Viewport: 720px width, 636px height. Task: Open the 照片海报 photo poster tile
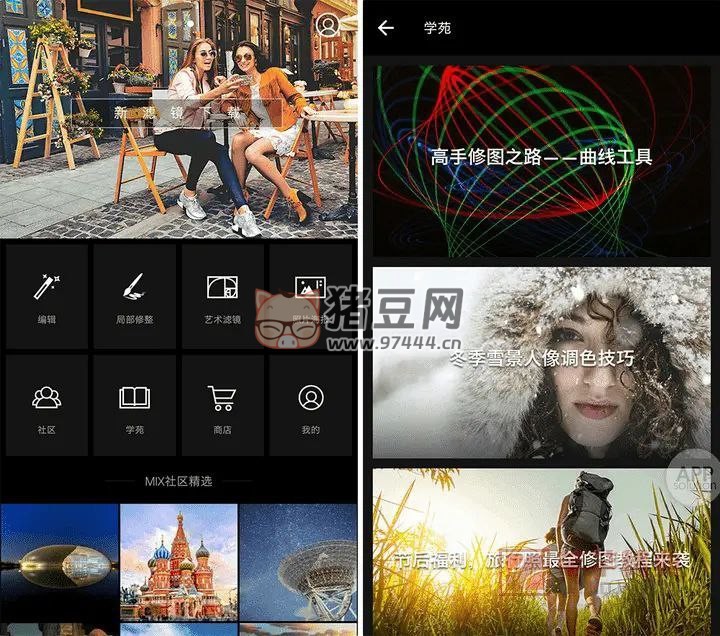tap(311, 296)
